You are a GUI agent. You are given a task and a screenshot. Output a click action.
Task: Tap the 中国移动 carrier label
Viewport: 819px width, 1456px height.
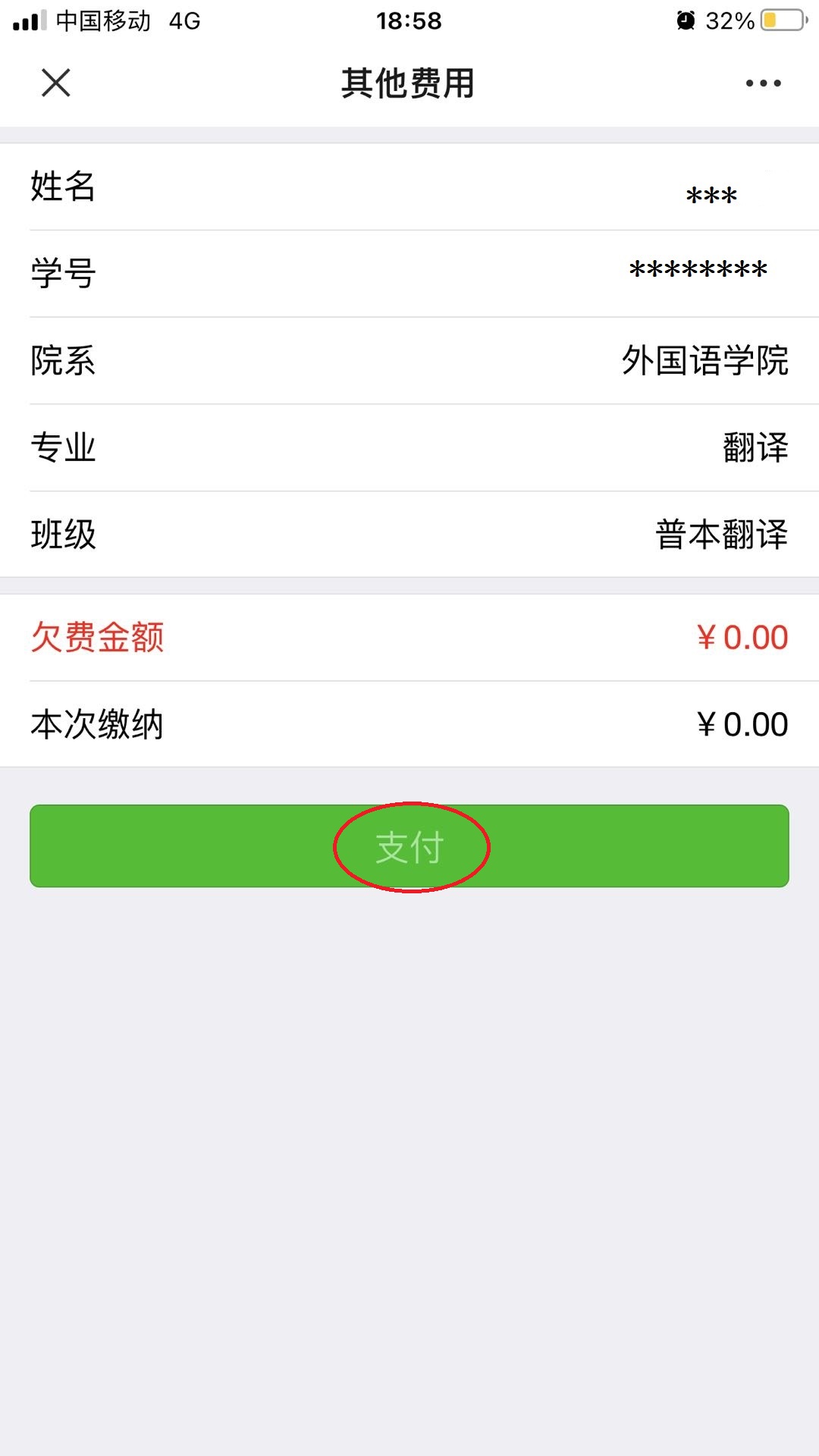[x=101, y=20]
